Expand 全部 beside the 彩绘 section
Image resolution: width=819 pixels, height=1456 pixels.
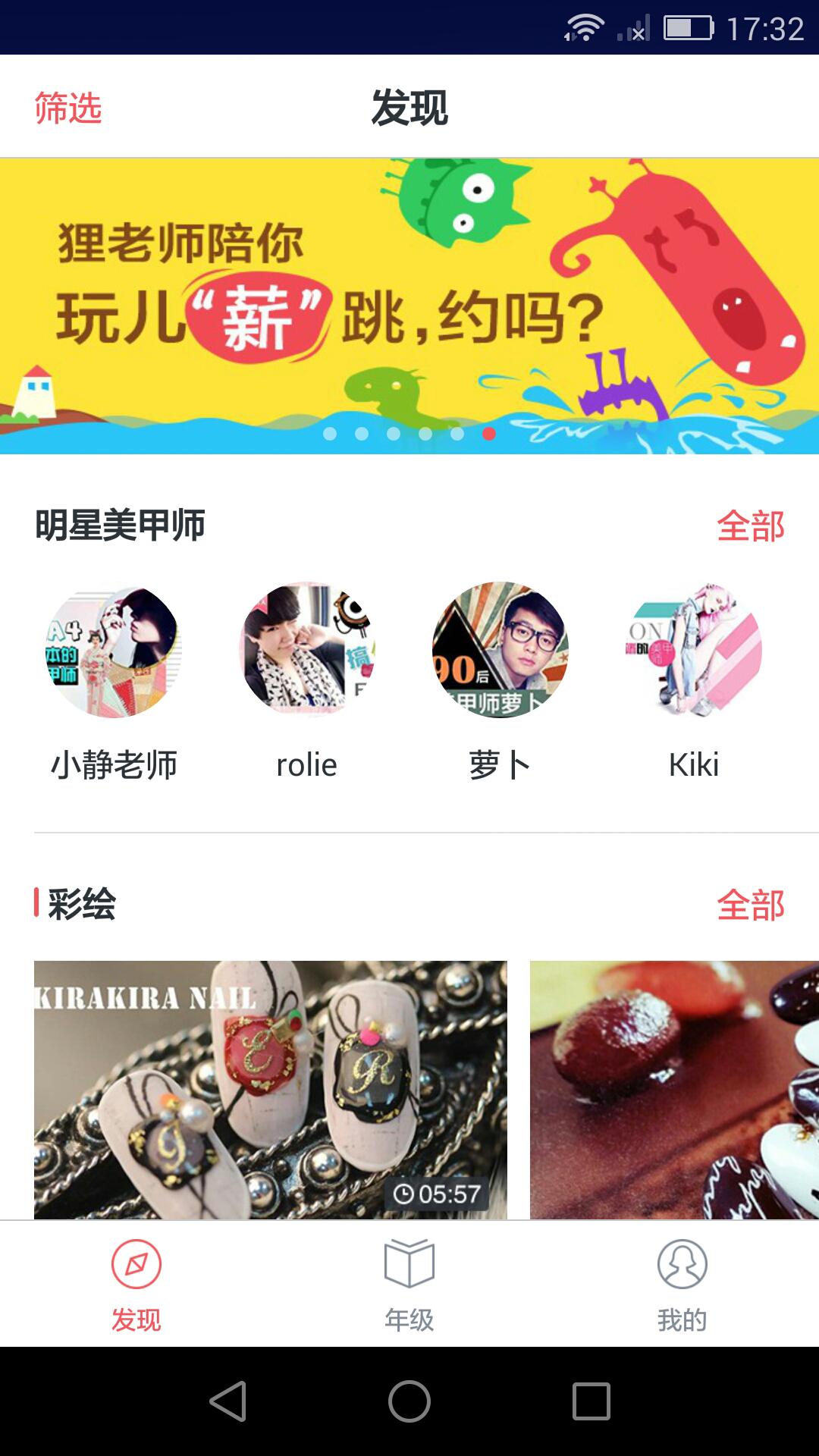753,904
